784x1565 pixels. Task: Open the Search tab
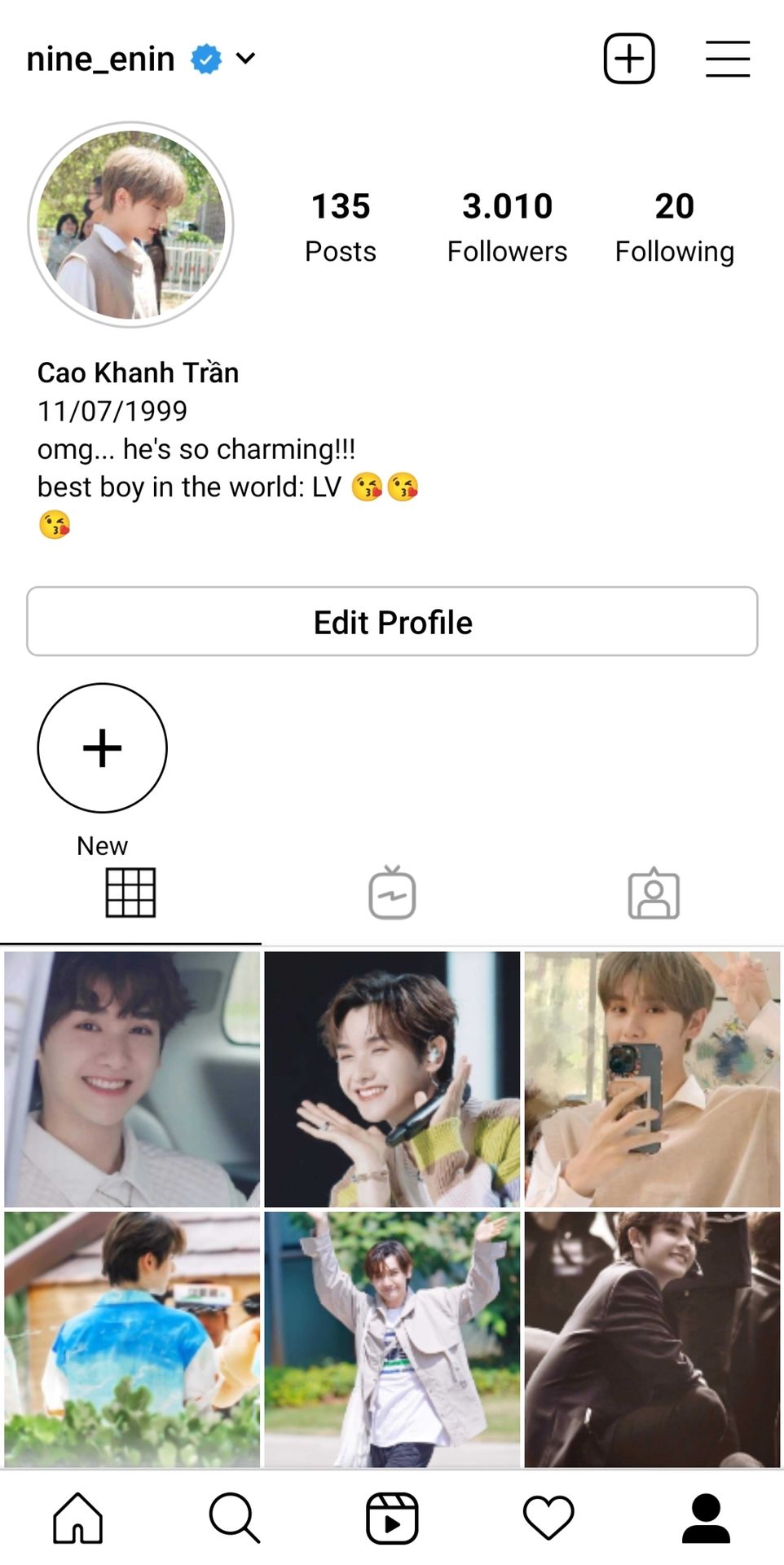235,1518
